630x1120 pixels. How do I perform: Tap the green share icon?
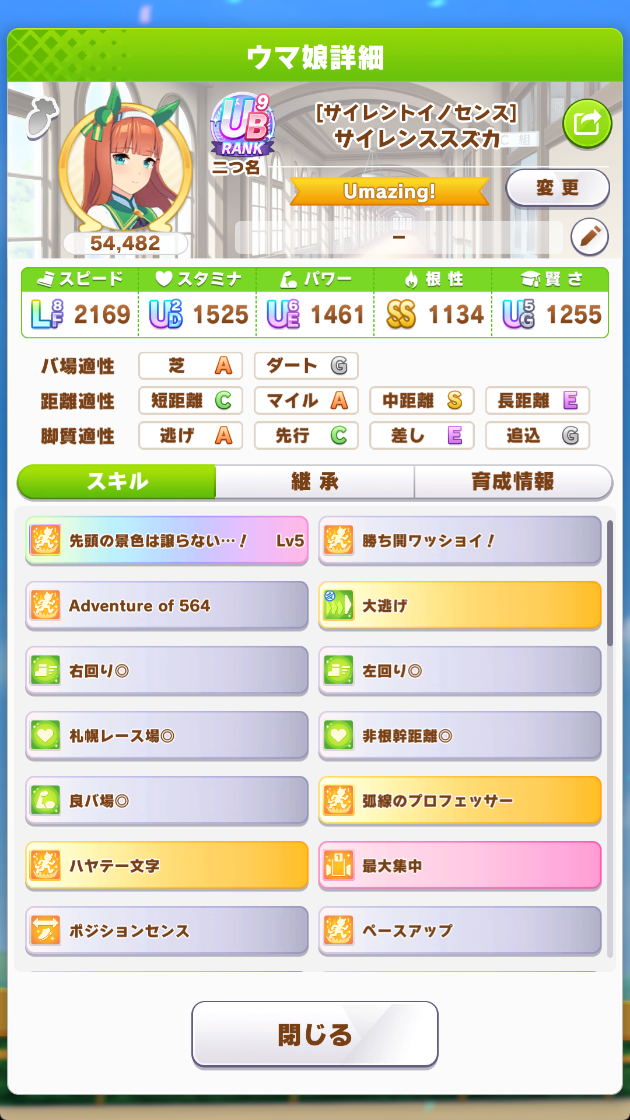pos(587,124)
